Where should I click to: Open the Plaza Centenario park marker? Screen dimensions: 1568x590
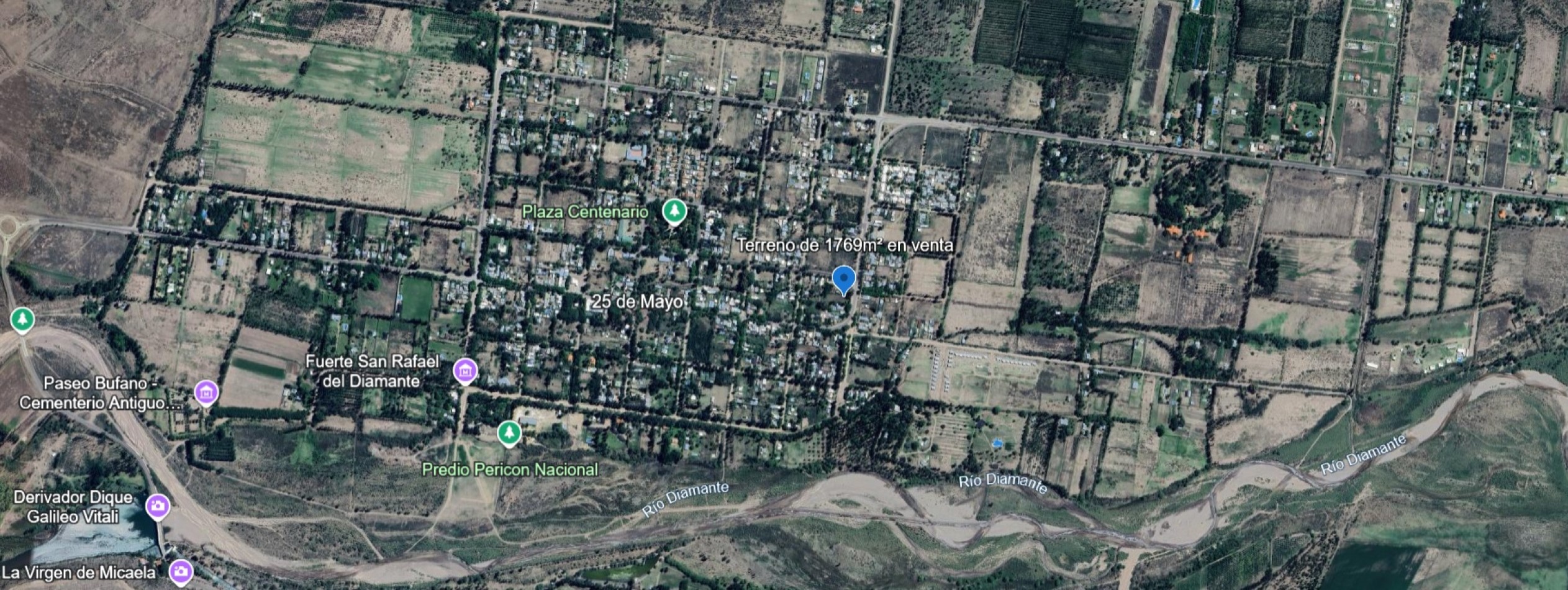674,211
